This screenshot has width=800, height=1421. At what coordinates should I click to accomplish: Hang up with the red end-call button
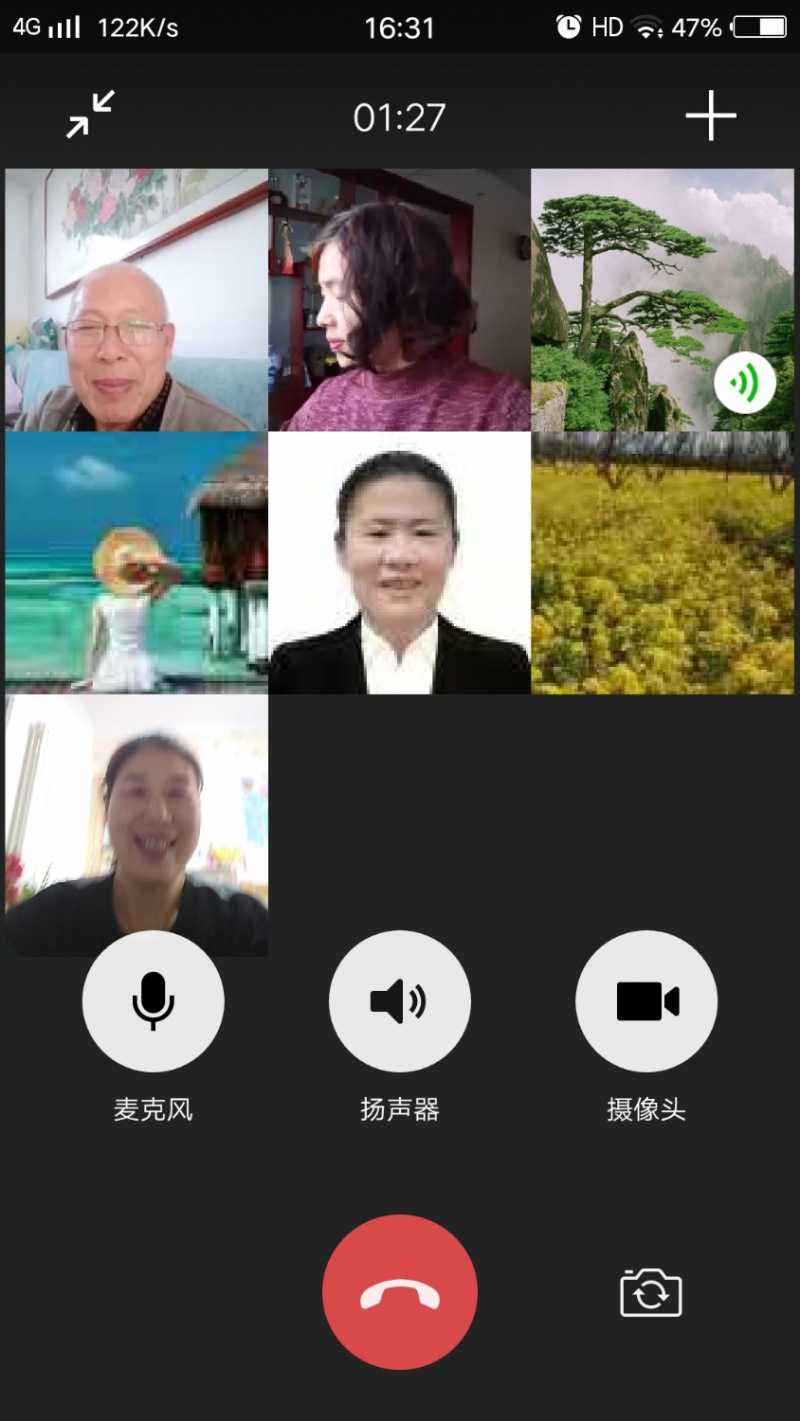tap(399, 1292)
